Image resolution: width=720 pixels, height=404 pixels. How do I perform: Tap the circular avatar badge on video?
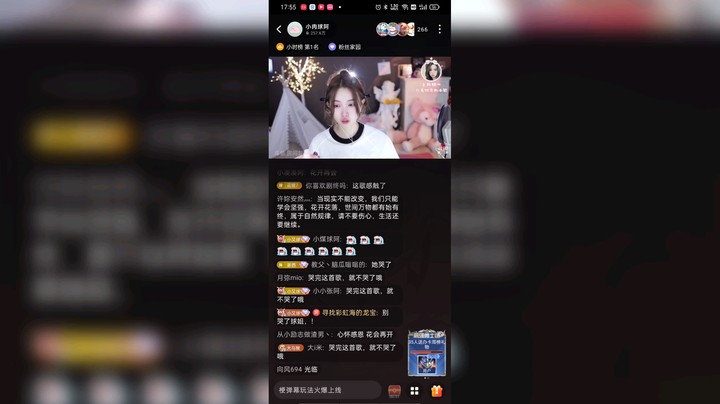point(432,71)
